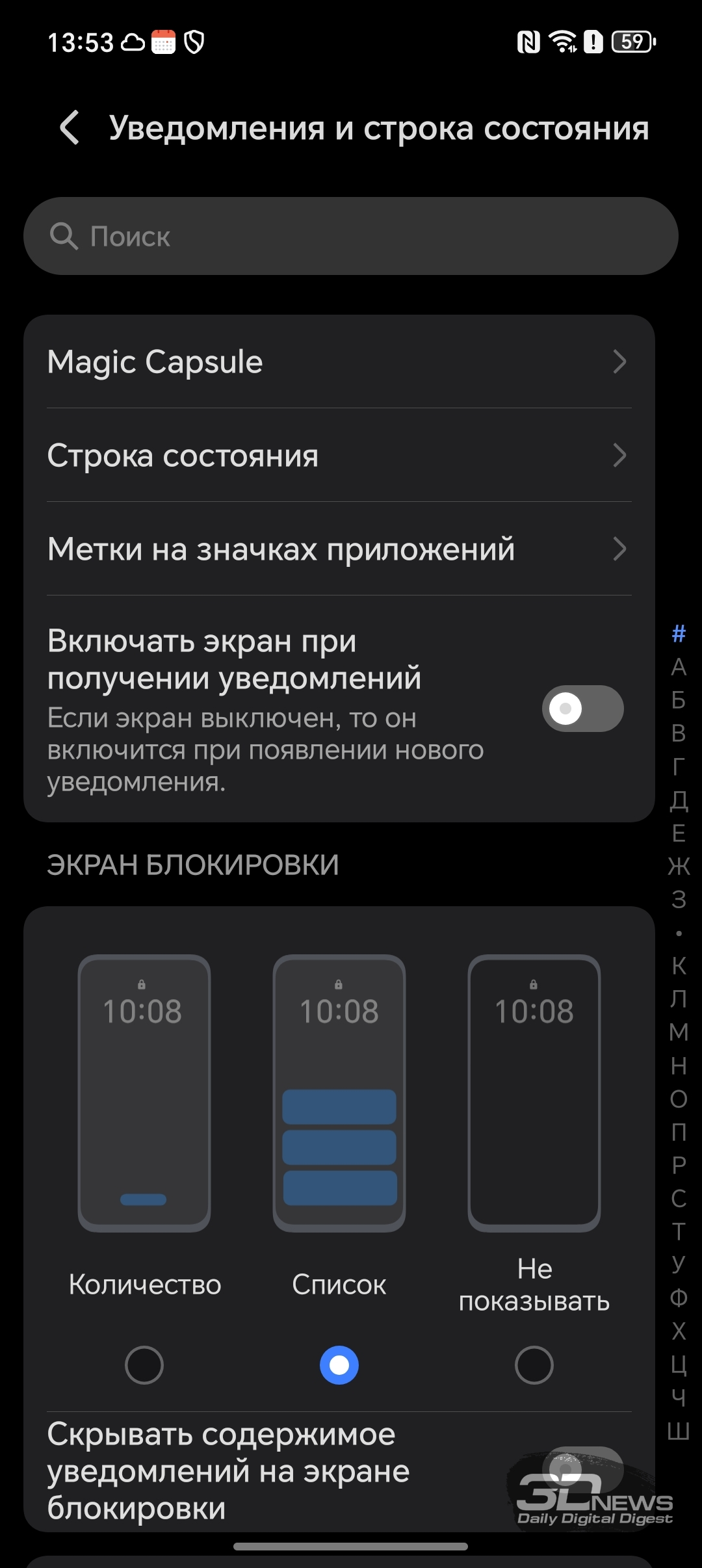Jump to letter Б in alphabet index

pyautogui.click(x=679, y=700)
